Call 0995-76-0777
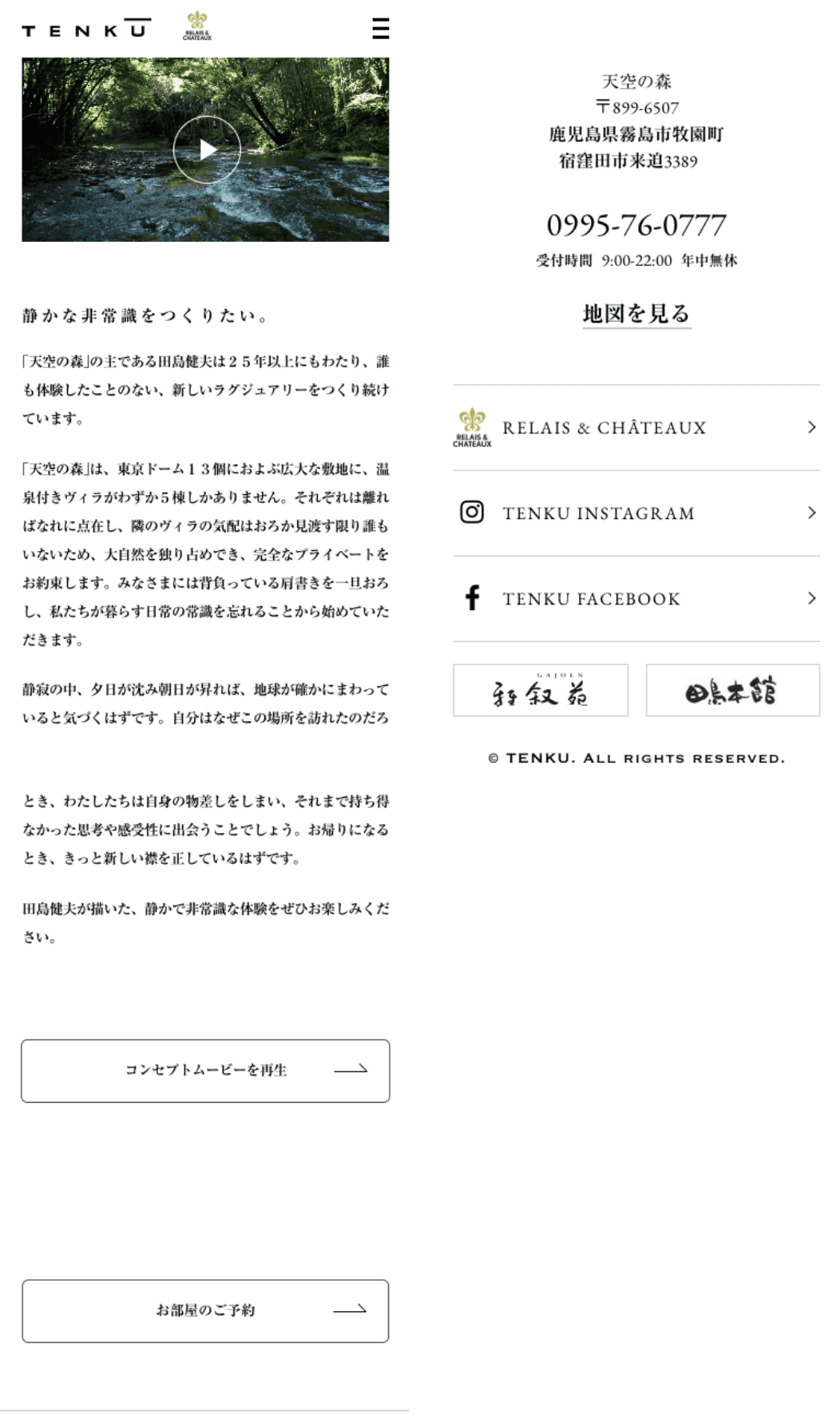Viewport: 840px width, 1415px height. pyautogui.click(x=636, y=225)
